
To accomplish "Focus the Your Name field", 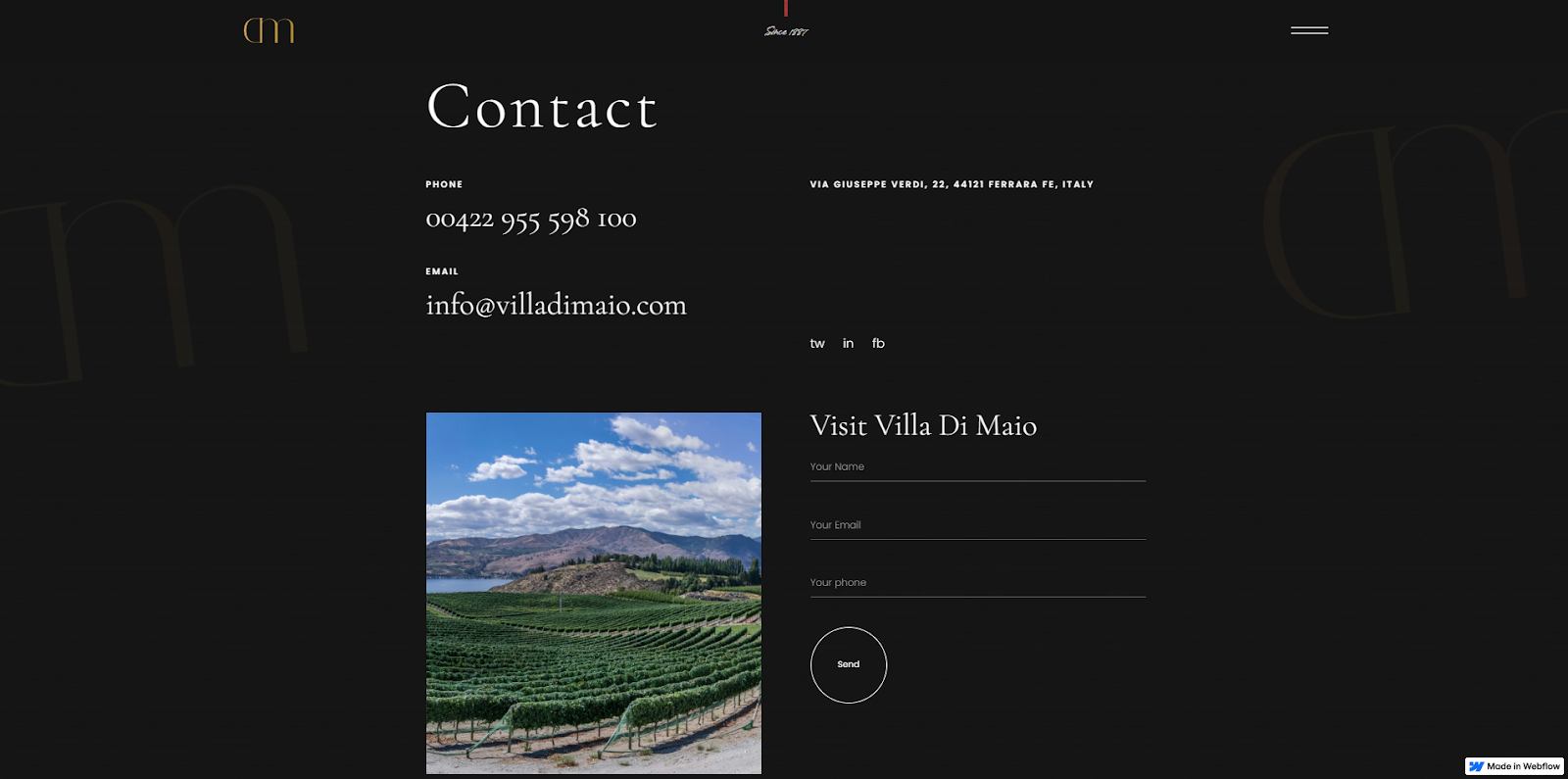I will (977, 467).
